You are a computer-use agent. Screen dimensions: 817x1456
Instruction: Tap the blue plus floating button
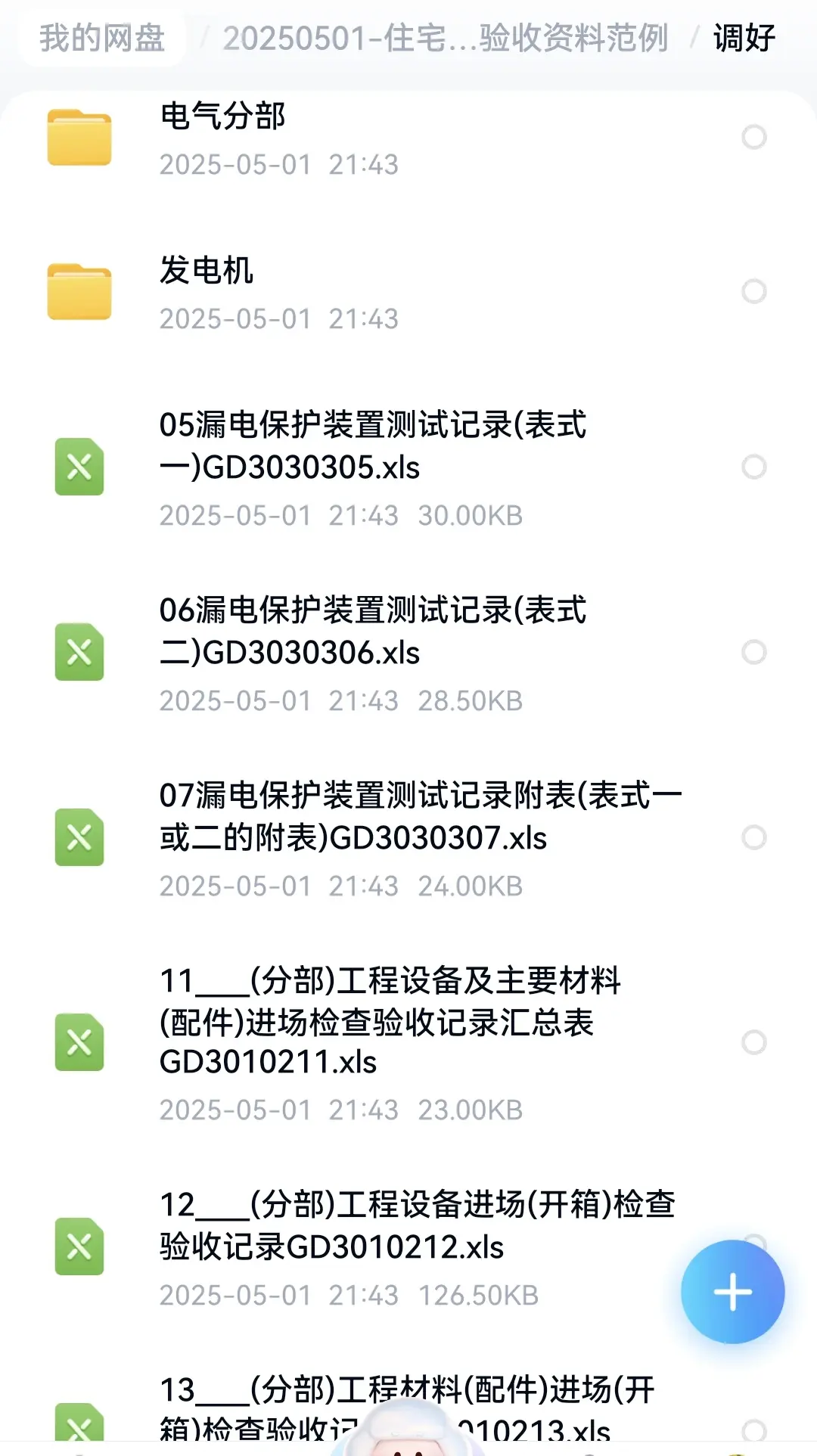pos(732,1292)
